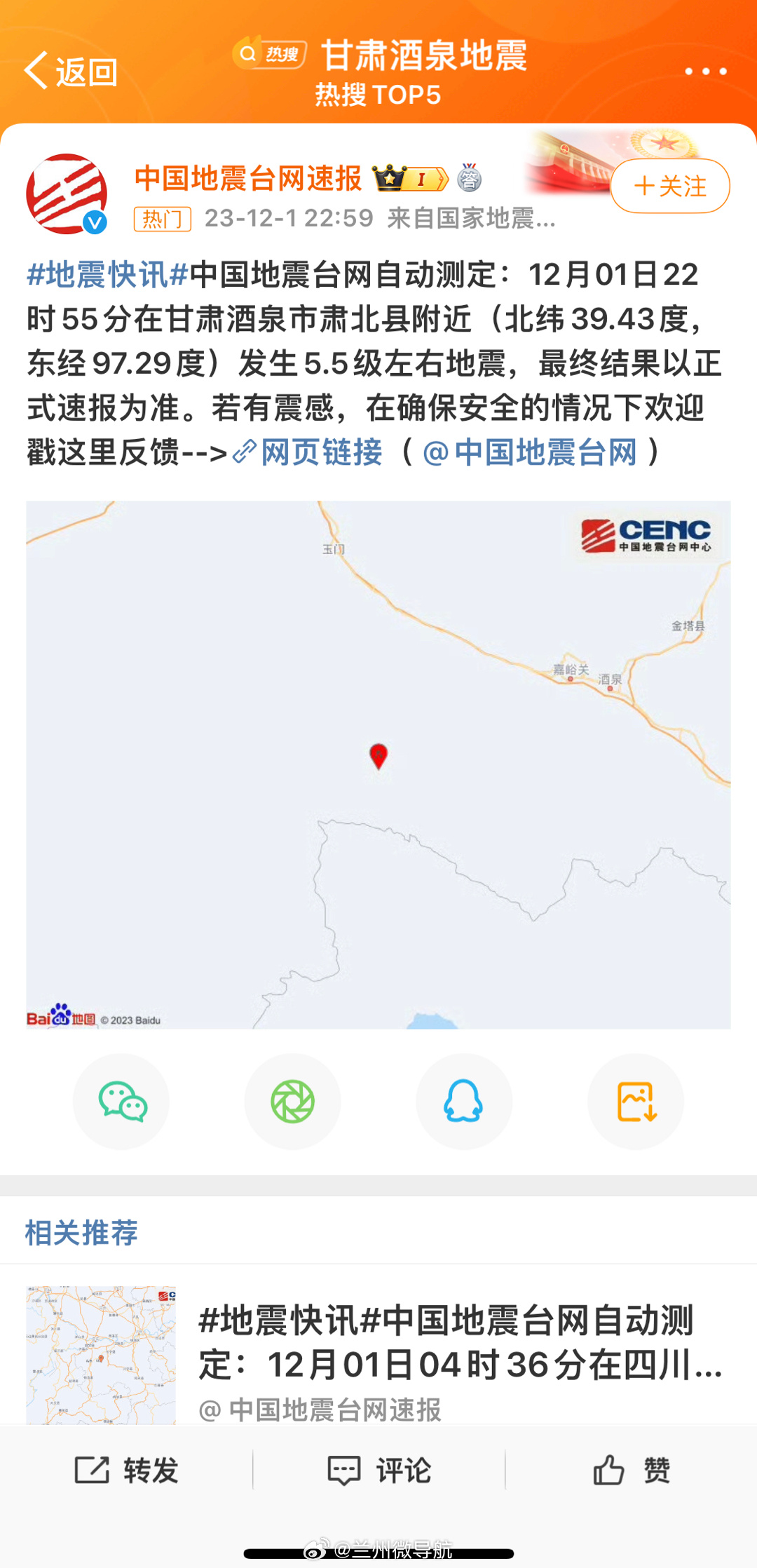Like the post with 赞
Screen dimensions: 757x1568
pyautogui.click(x=632, y=1471)
